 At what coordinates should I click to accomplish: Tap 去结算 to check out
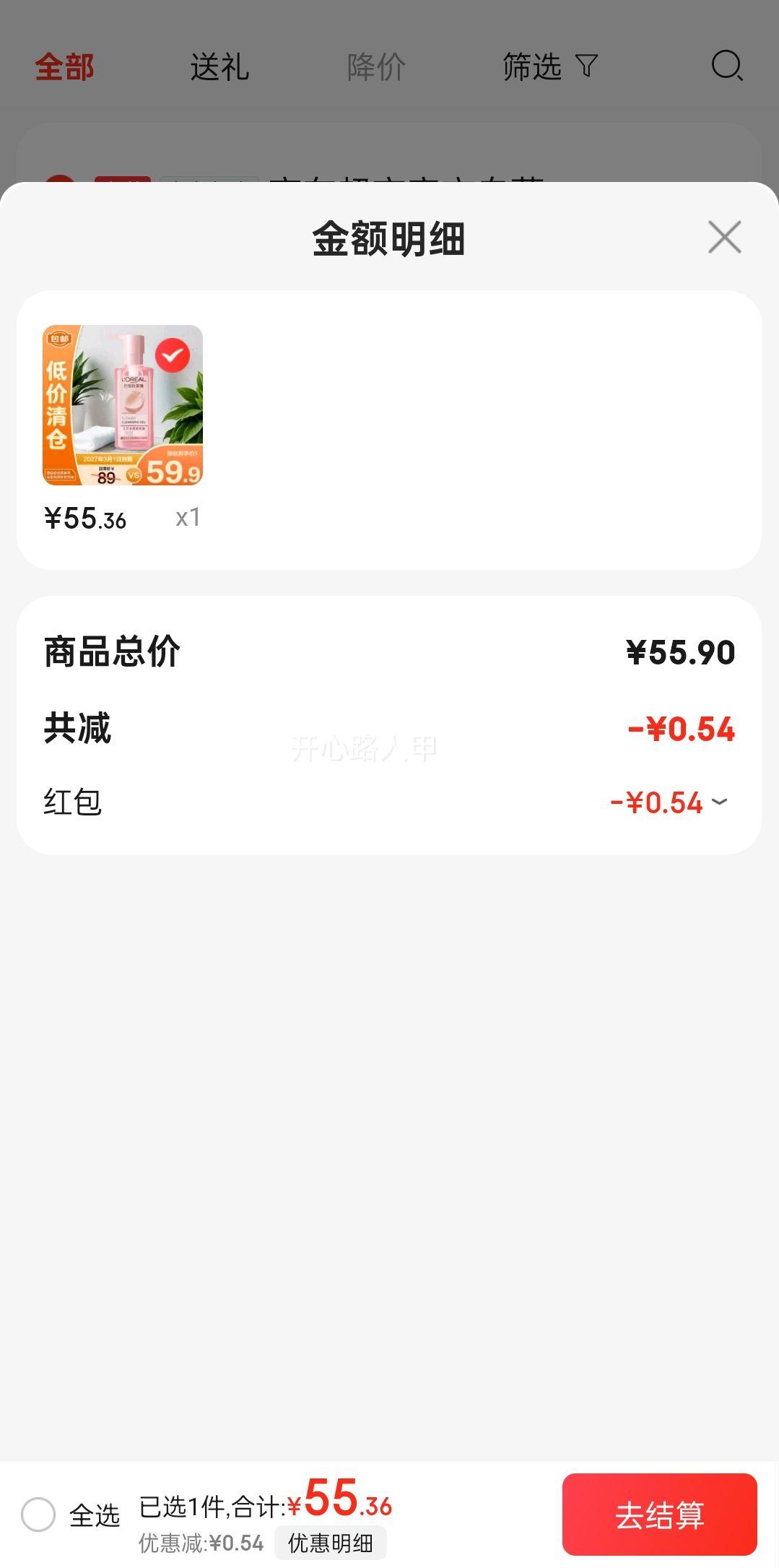(659, 1515)
